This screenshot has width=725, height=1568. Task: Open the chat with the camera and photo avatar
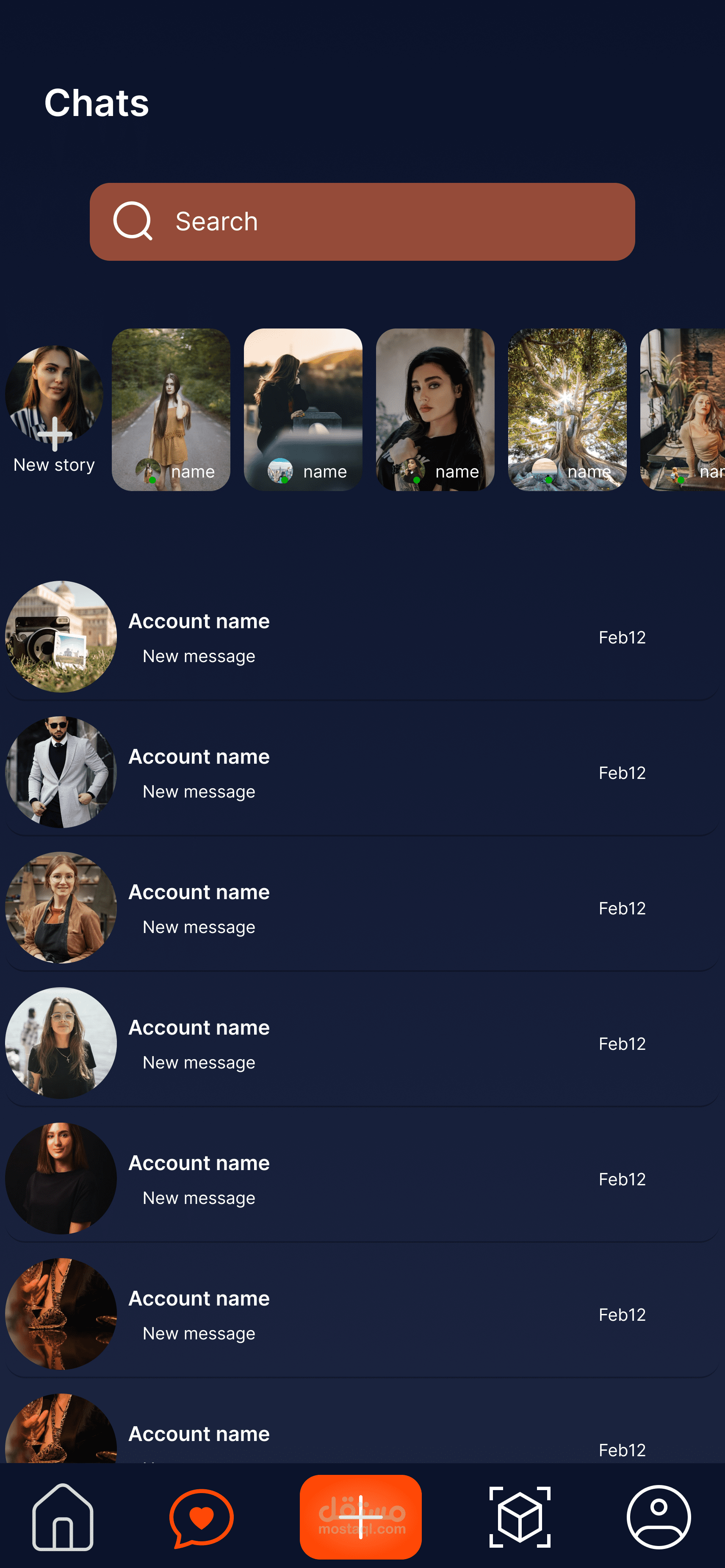(362, 637)
